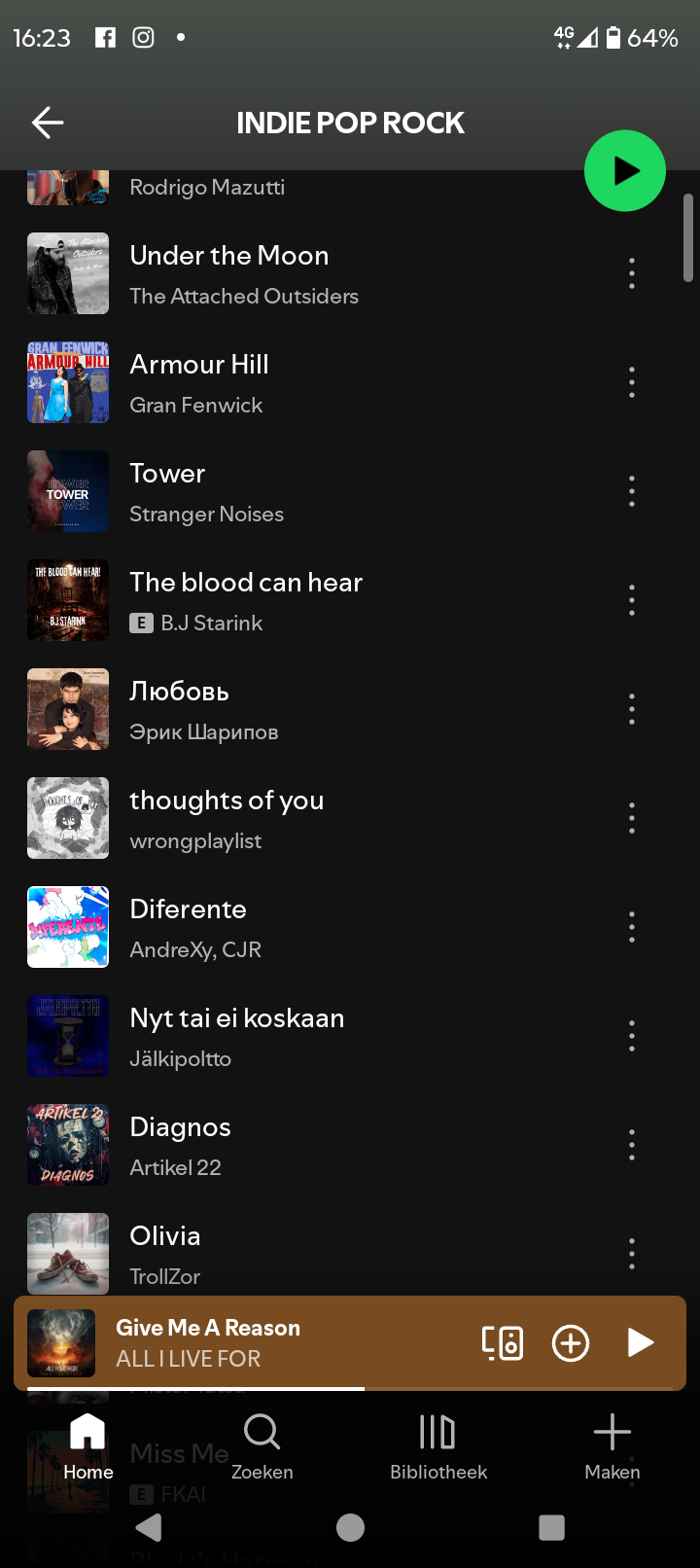Add Give Me A Reason to library
700x1568 pixels.
(571, 1343)
